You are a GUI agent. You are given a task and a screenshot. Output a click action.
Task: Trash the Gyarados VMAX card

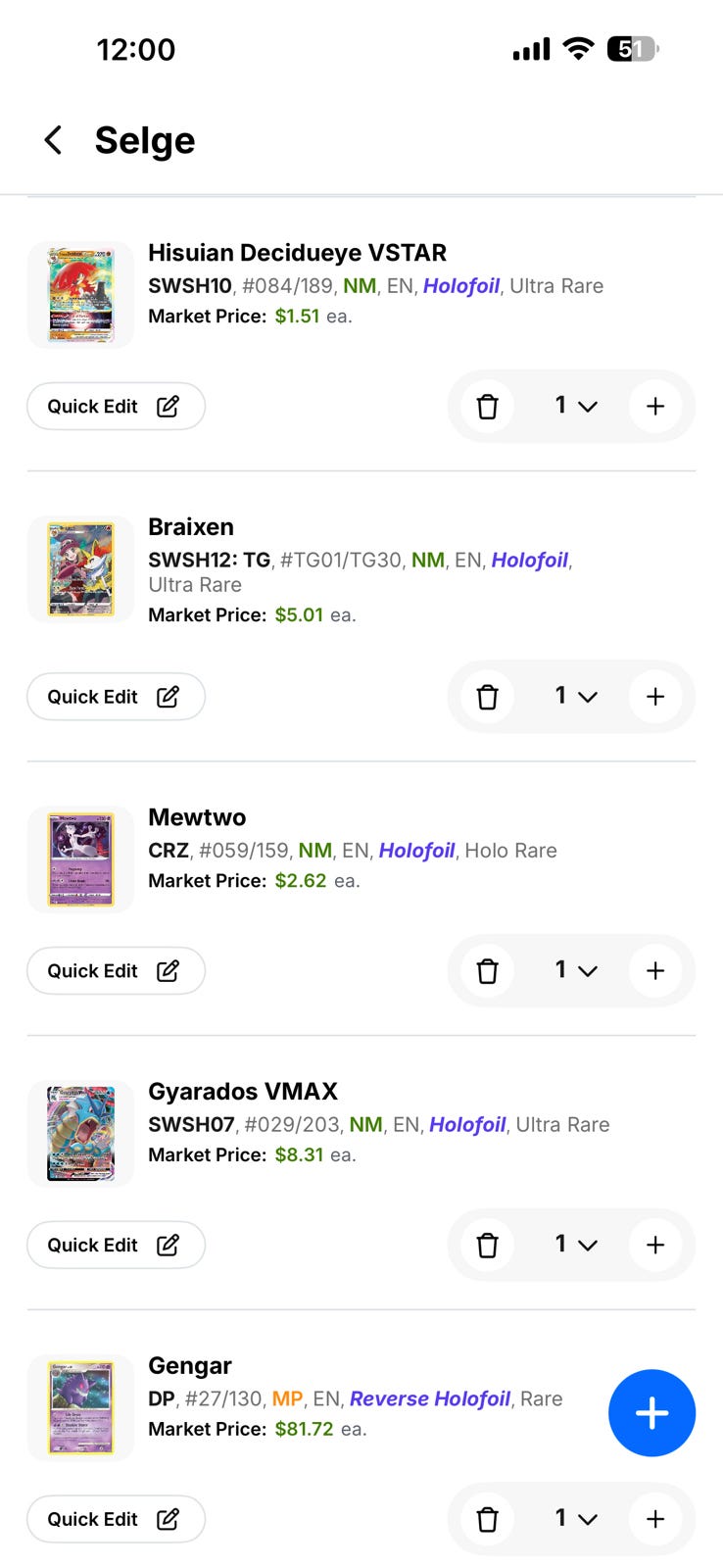[487, 1245]
